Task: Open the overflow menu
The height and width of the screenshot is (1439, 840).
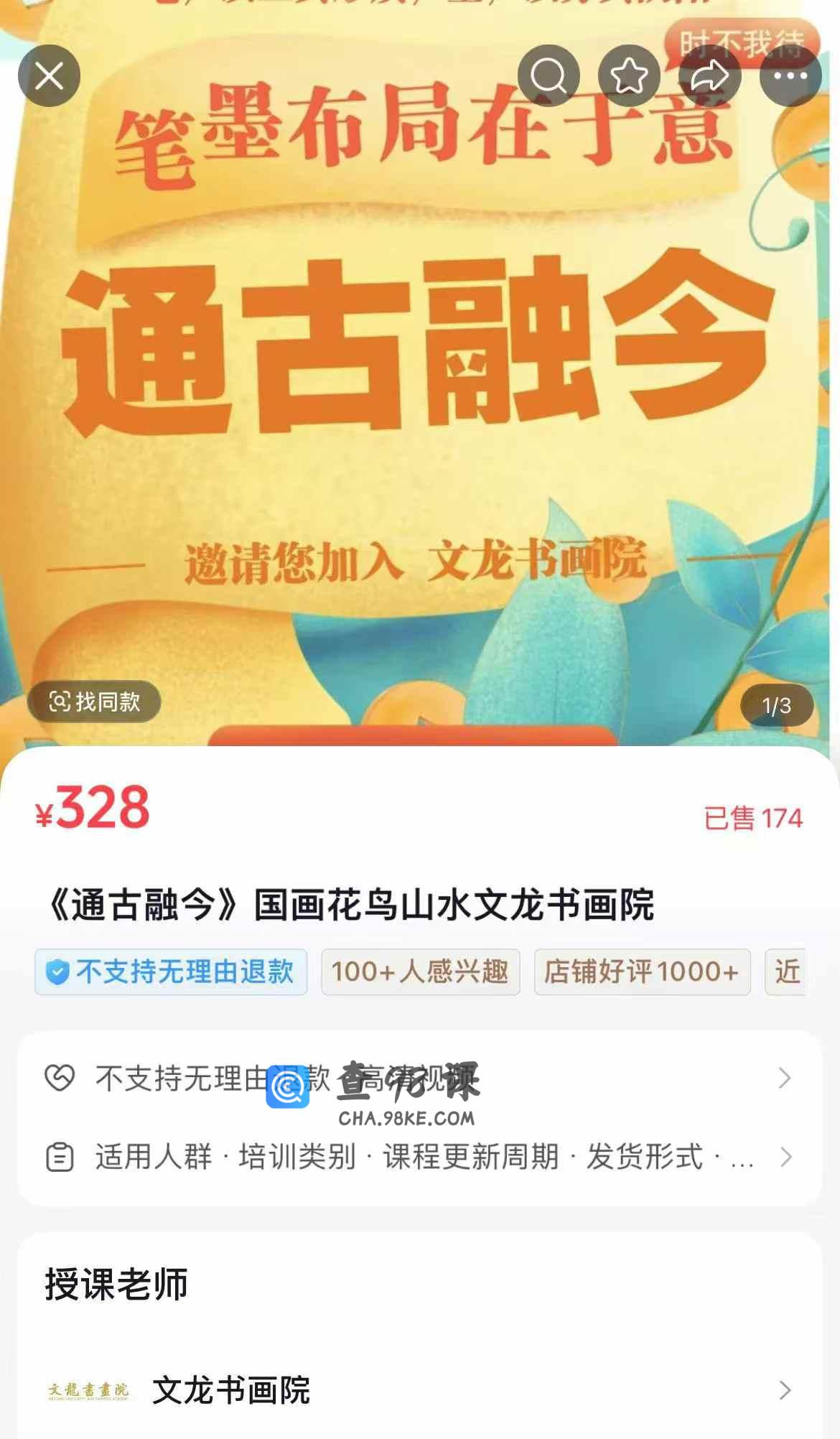Action: pos(790,76)
